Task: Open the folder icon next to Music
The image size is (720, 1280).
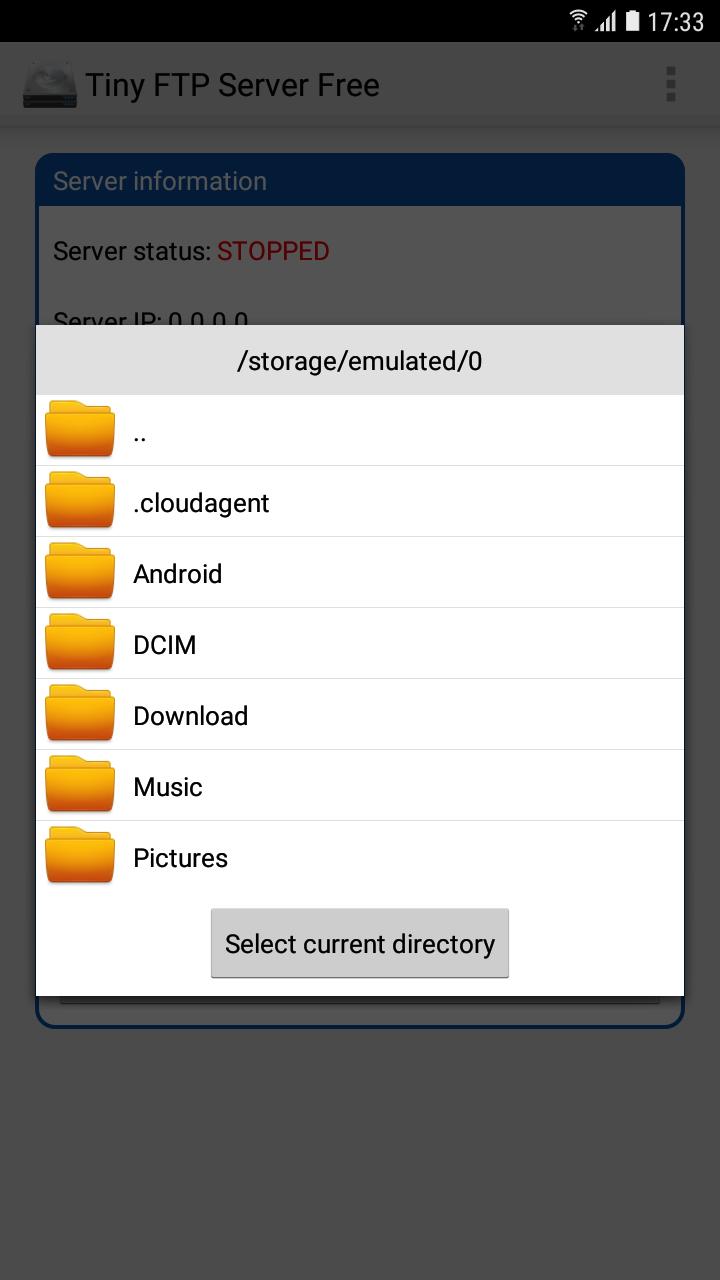Action: [x=80, y=784]
